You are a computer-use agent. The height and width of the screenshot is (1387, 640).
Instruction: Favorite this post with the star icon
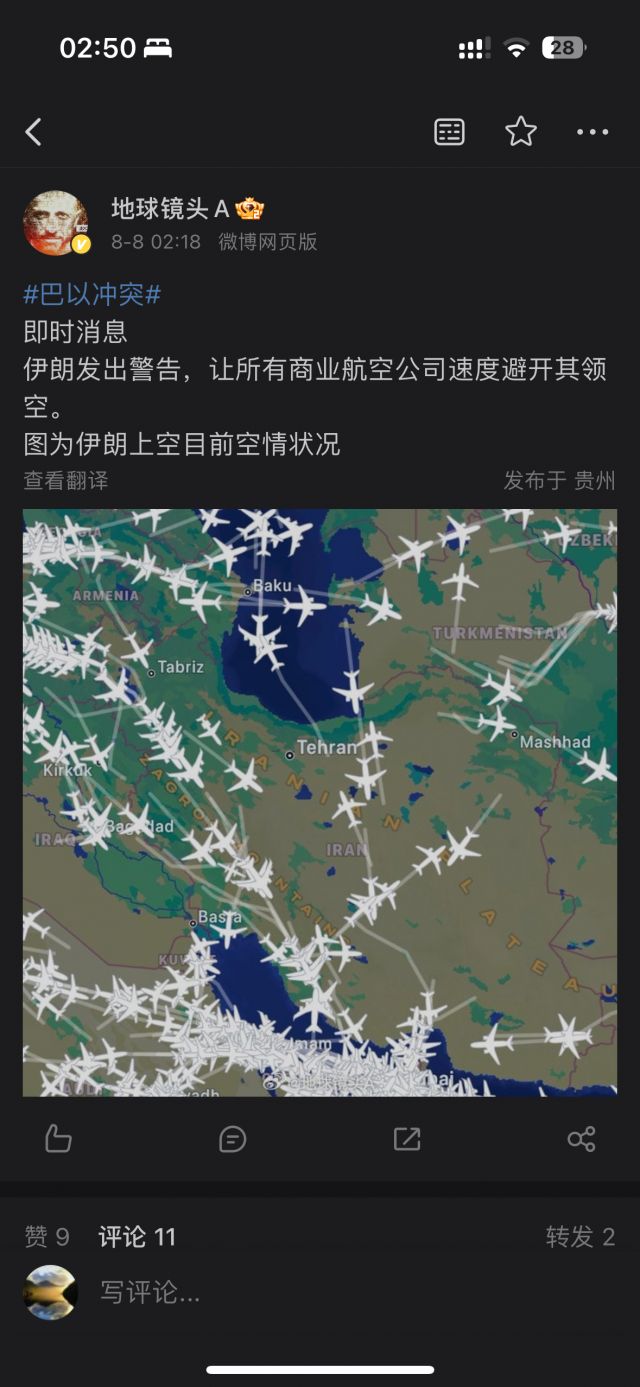tap(521, 132)
